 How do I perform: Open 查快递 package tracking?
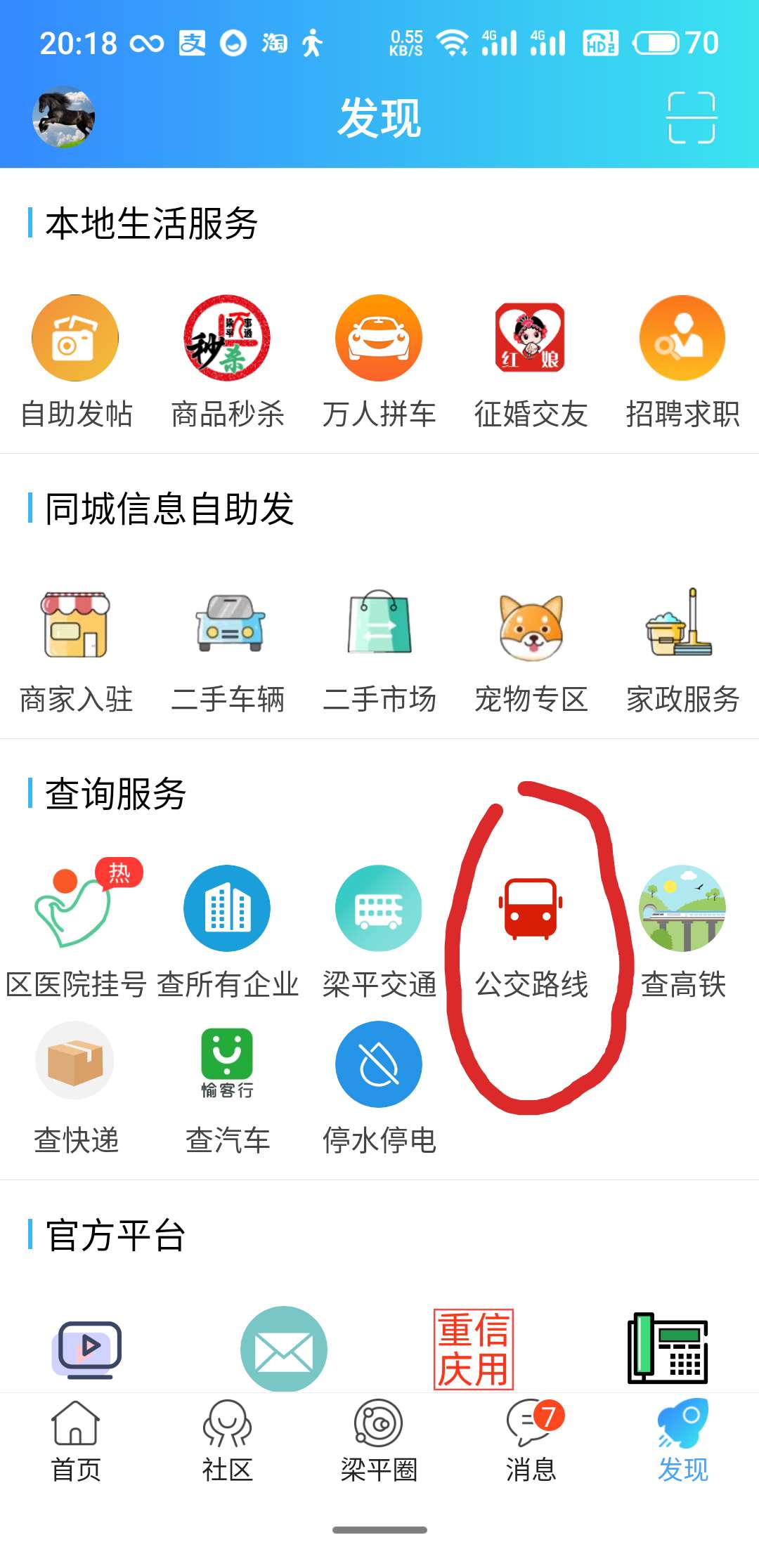(76, 1089)
